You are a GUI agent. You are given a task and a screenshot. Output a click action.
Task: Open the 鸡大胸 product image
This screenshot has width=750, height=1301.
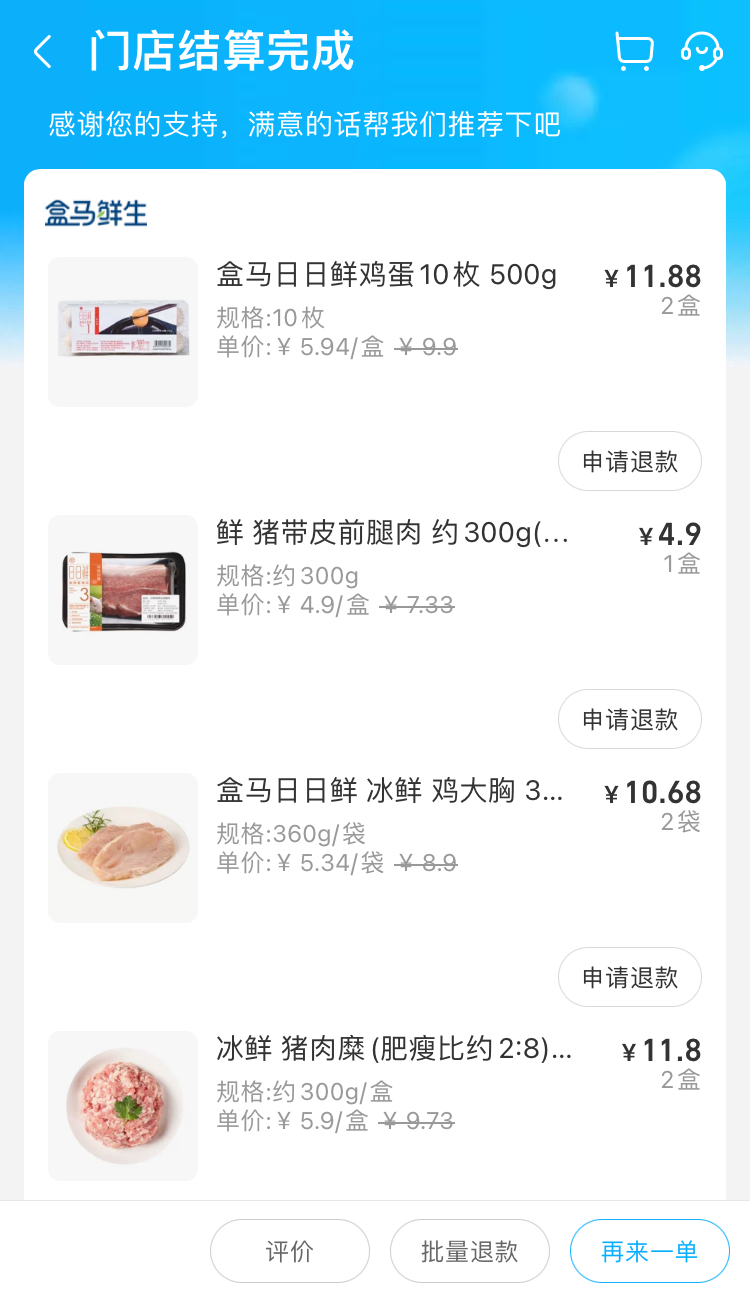pyautogui.click(x=123, y=848)
